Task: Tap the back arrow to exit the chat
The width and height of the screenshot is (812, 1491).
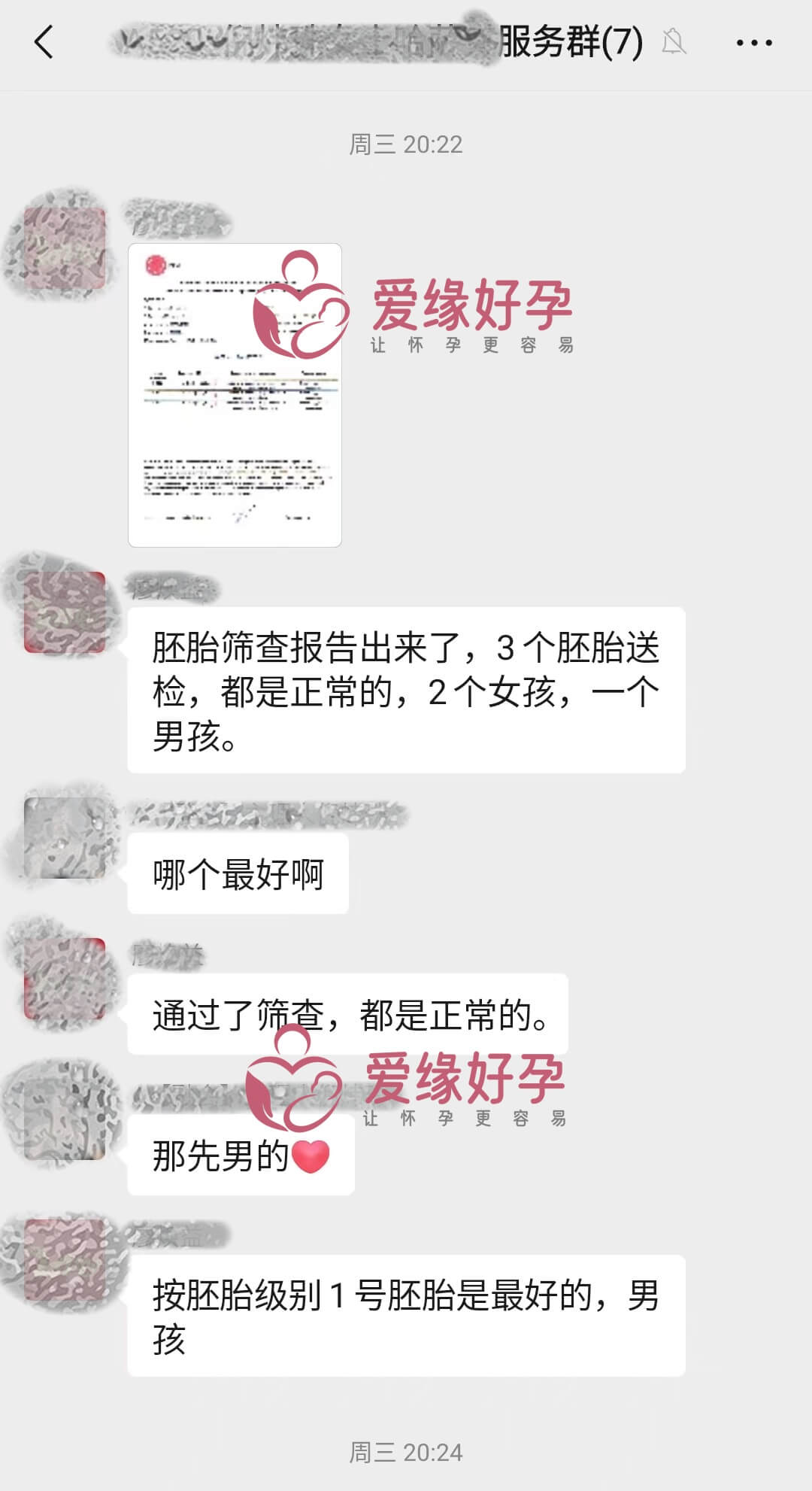Action: [x=43, y=43]
